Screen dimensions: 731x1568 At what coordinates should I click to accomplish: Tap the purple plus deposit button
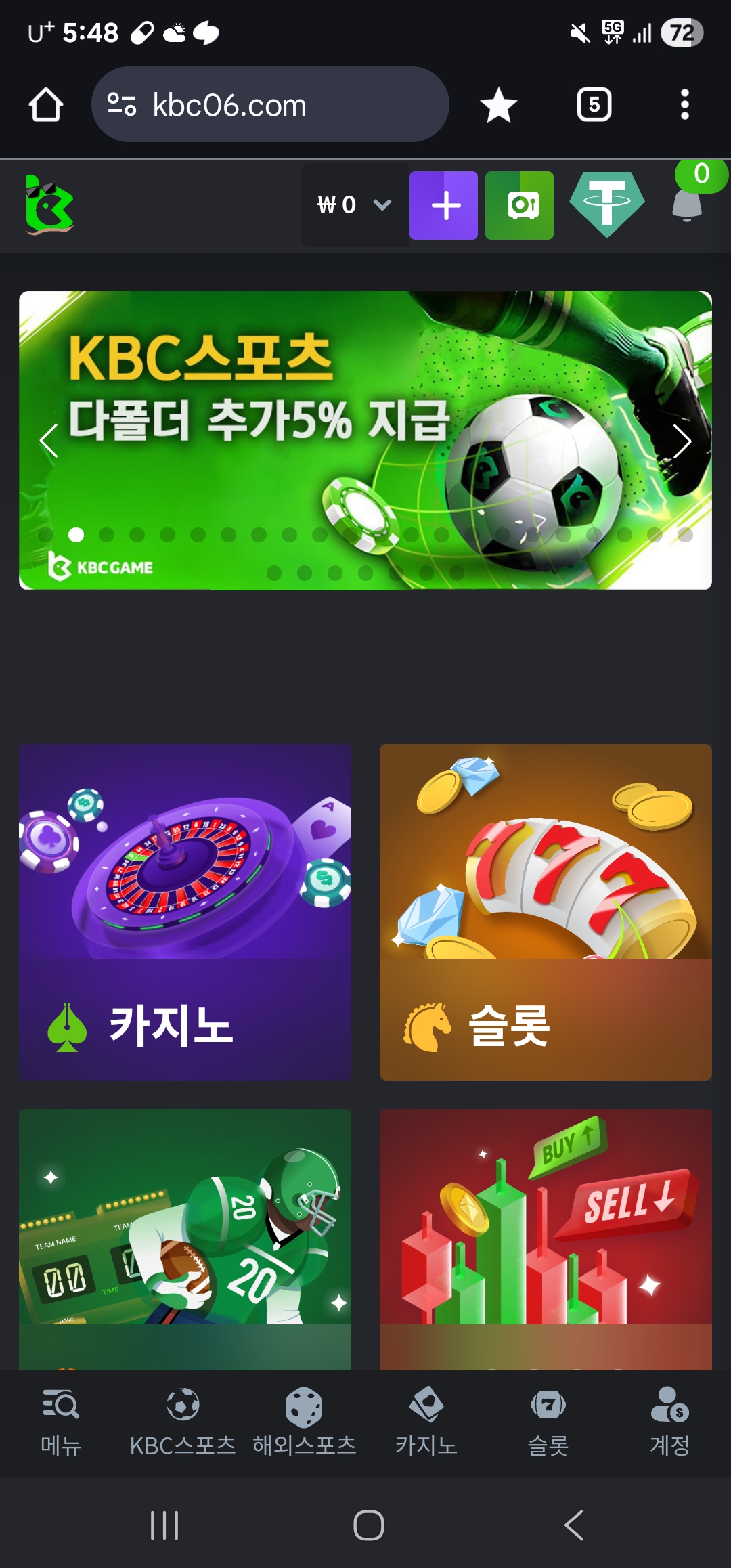443,205
